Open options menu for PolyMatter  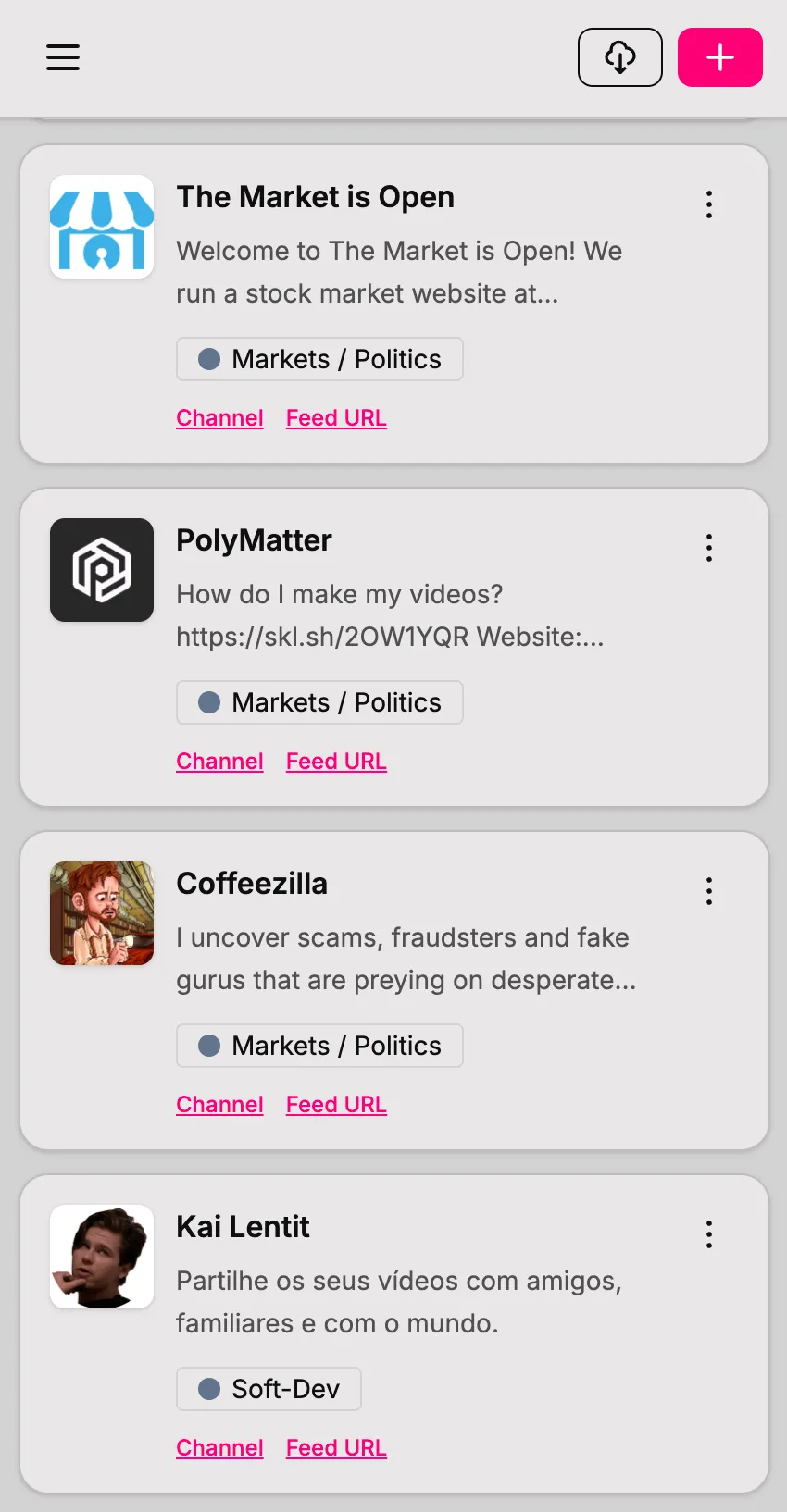point(709,548)
